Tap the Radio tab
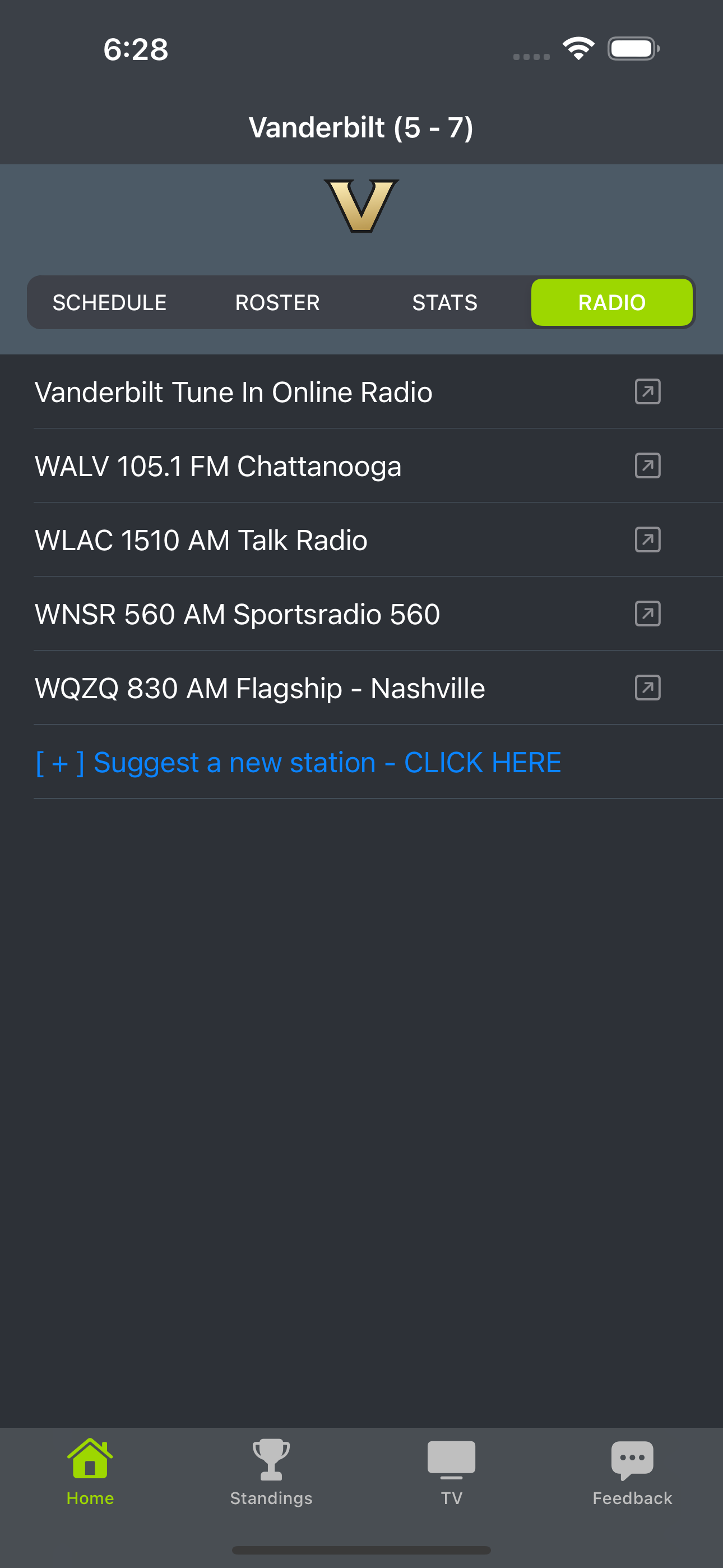This screenshot has width=723, height=1568. click(611, 302)
